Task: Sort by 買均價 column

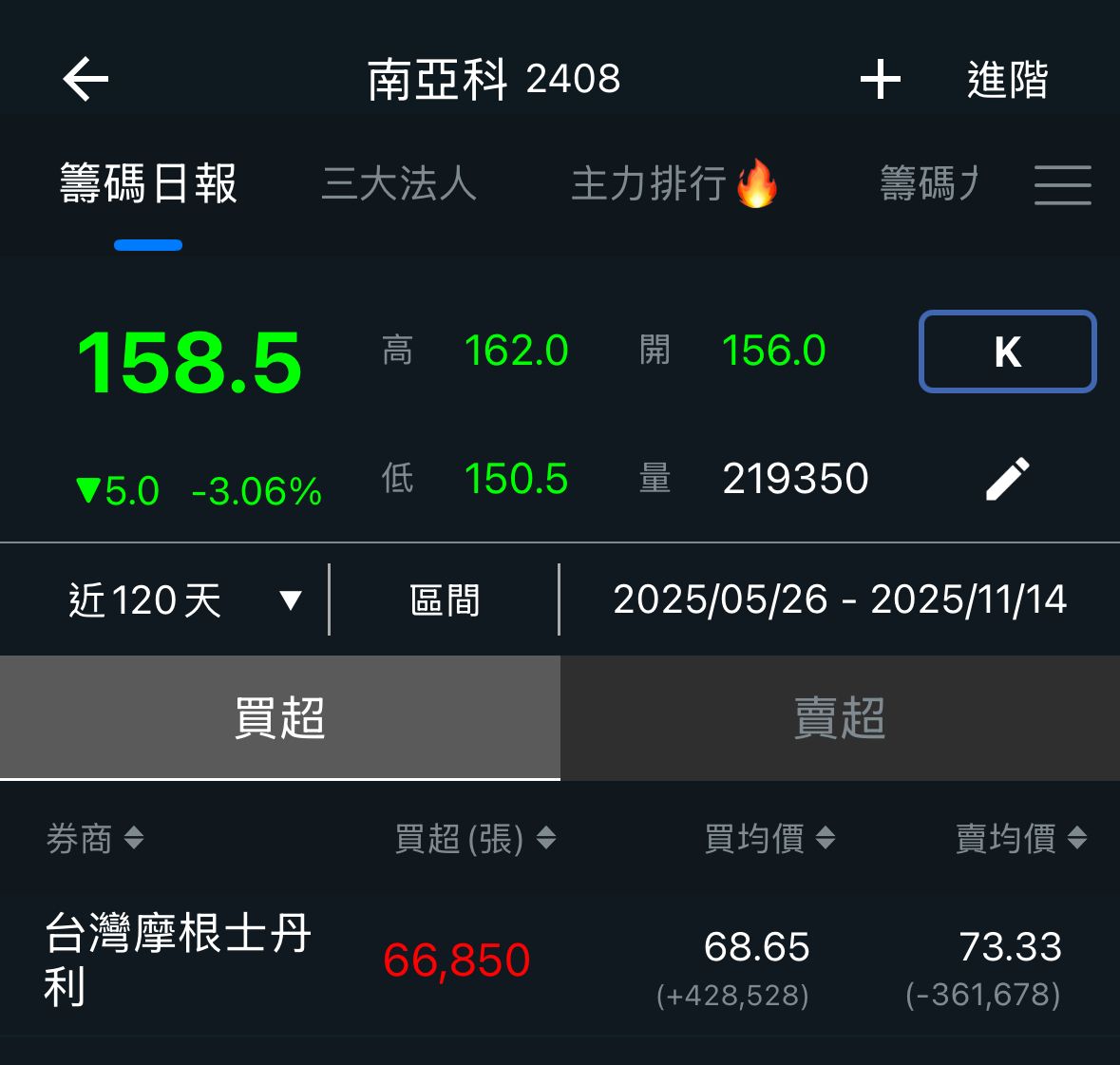Action: coord(769,839)
